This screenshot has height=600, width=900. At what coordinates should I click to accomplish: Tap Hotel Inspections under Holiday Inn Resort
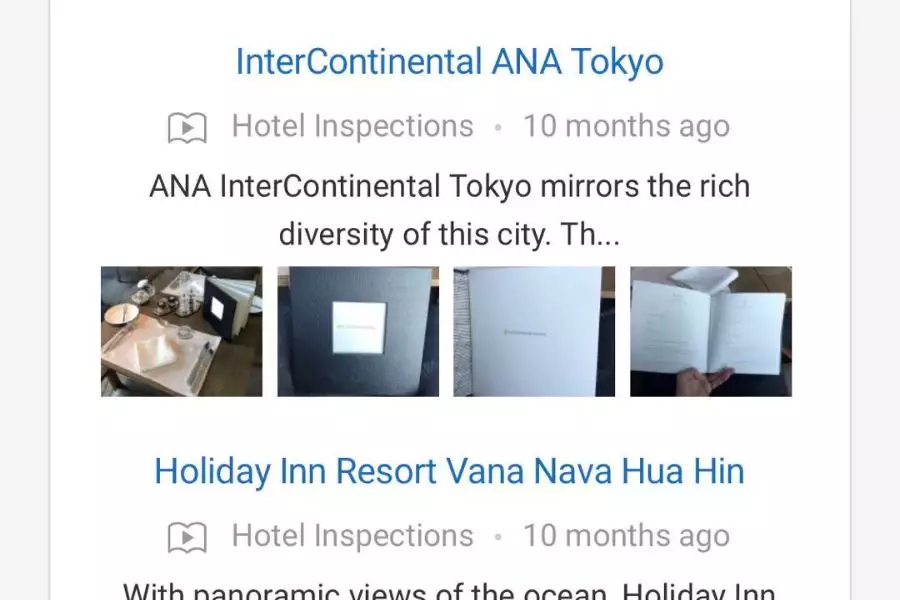pos(352,536)
